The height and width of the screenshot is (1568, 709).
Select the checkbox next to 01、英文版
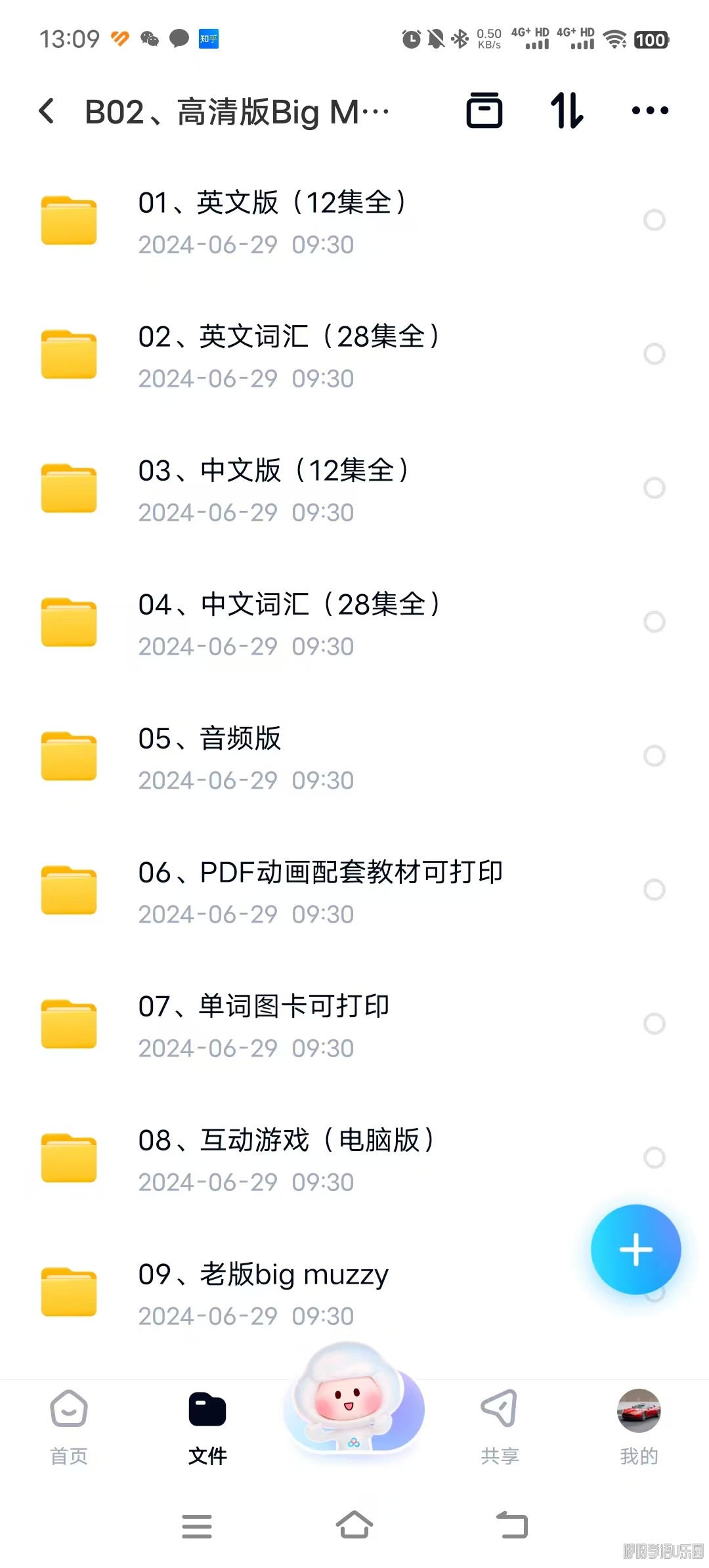pos(655,221)
